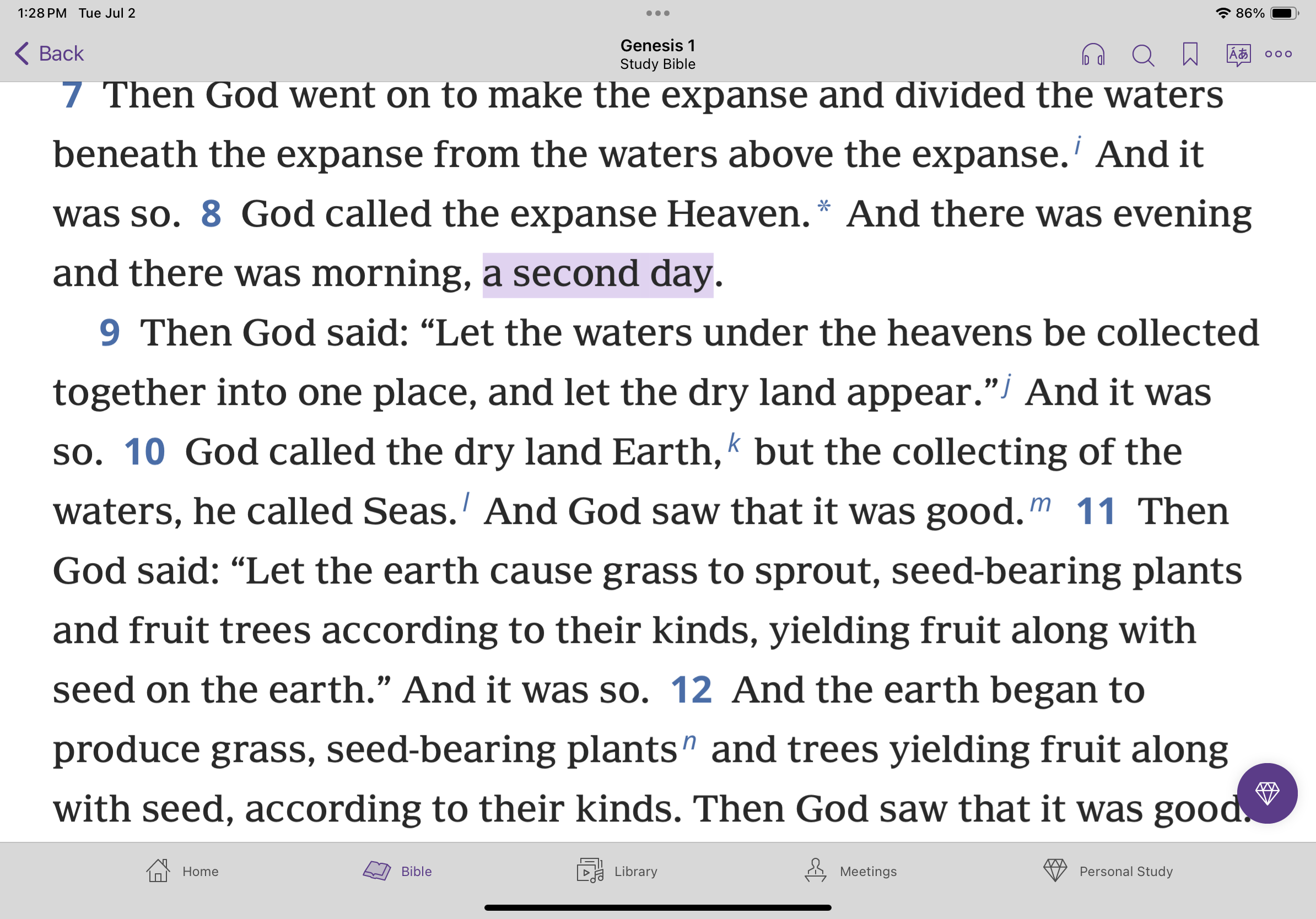This screenshot has width=1316, height=919.
Task: Bookmark this Genesis 1 page
Action: tap(1190, 55)
